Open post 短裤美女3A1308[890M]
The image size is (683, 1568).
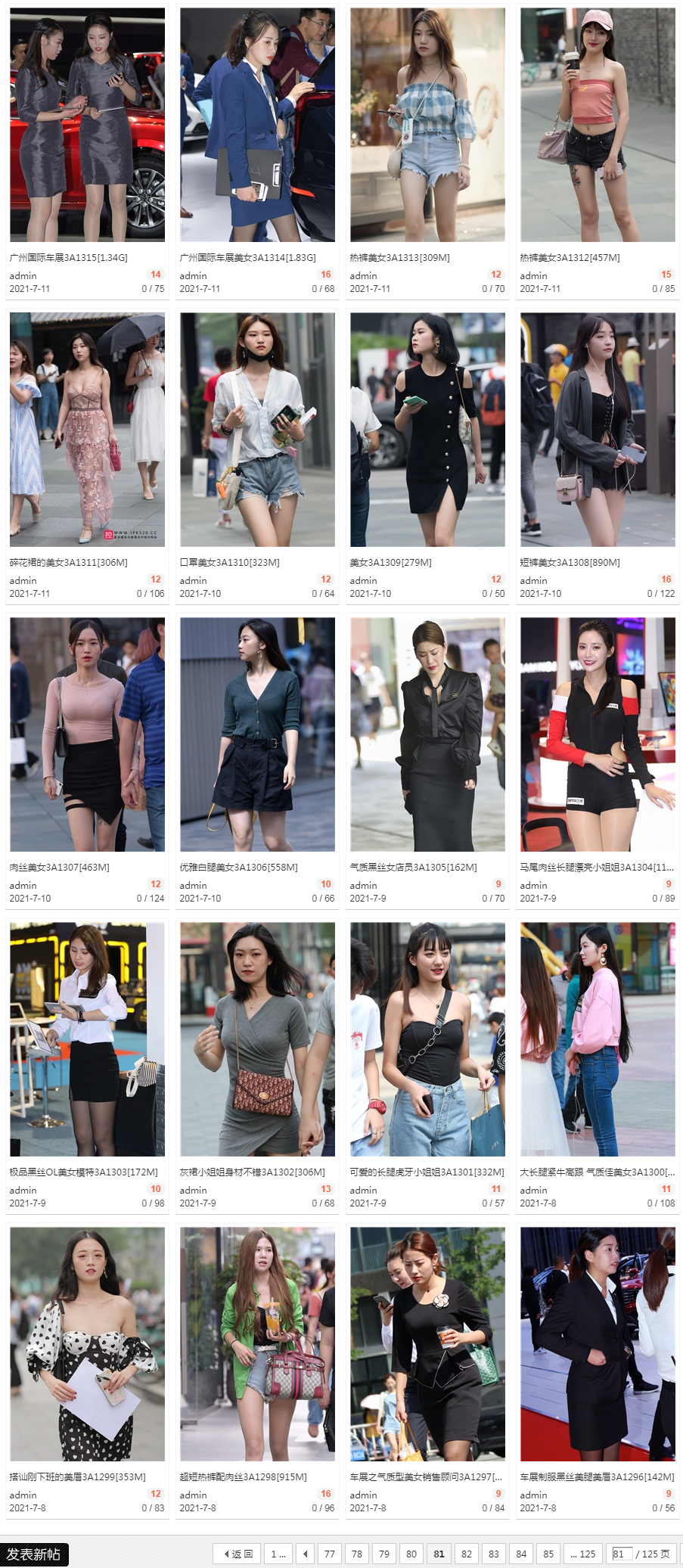[x=570, y=563]
